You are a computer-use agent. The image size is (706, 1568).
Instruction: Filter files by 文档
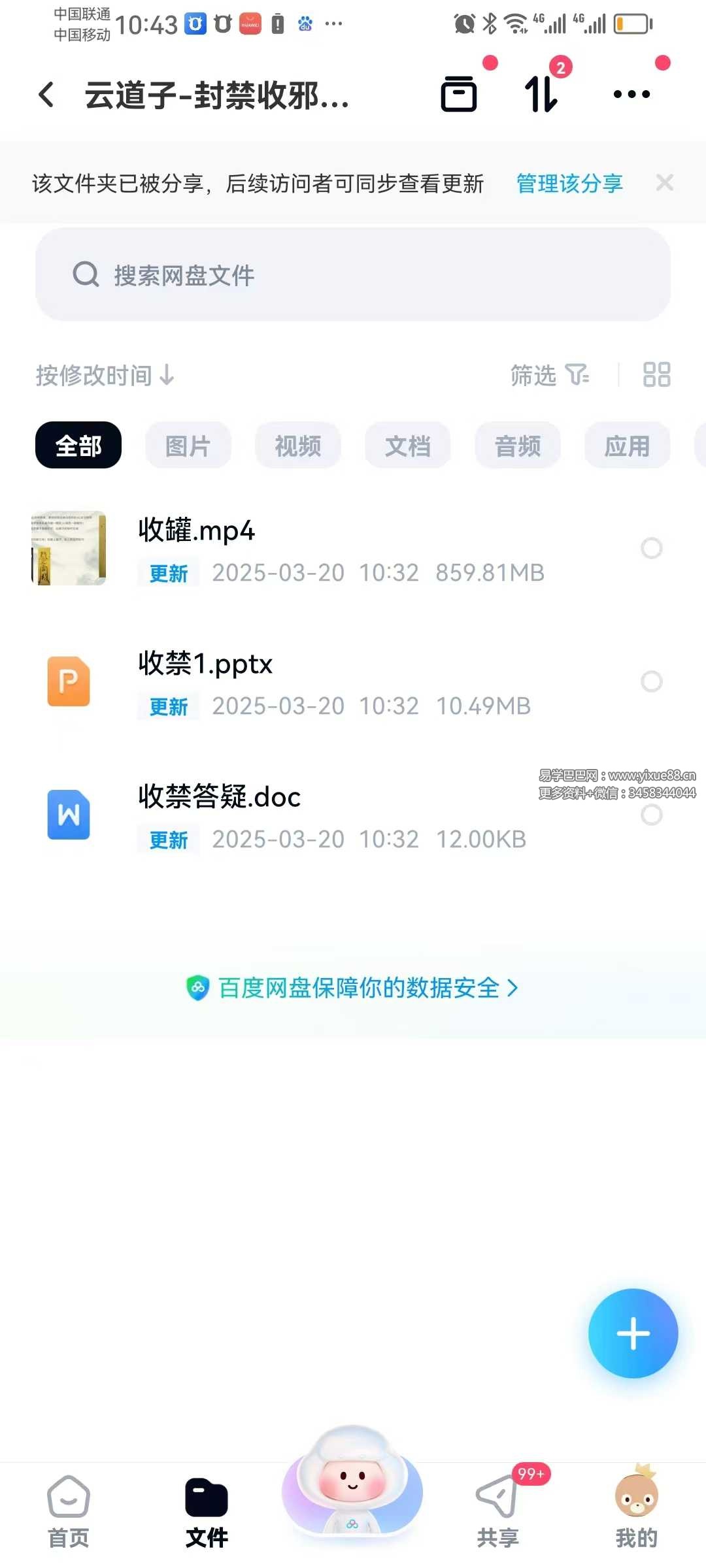pyautogui.click(x=408, y=446)
